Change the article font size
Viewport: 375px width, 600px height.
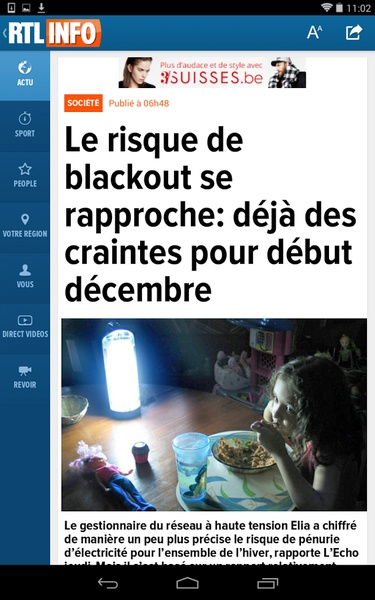point(314,33)
